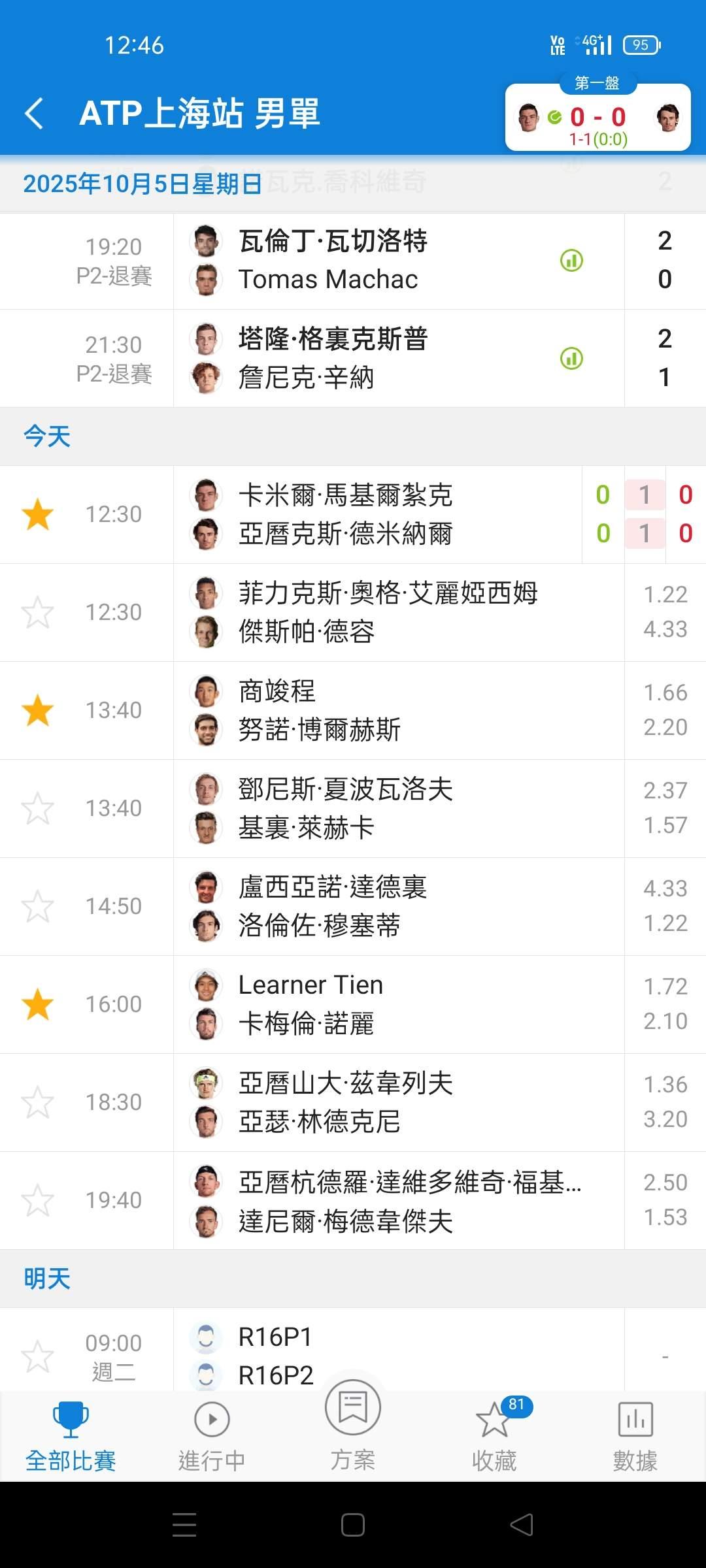Viewport: 706px width, 1568px height.
Task: Open the floating live score card 第一盤
Action: click(597, 116)
